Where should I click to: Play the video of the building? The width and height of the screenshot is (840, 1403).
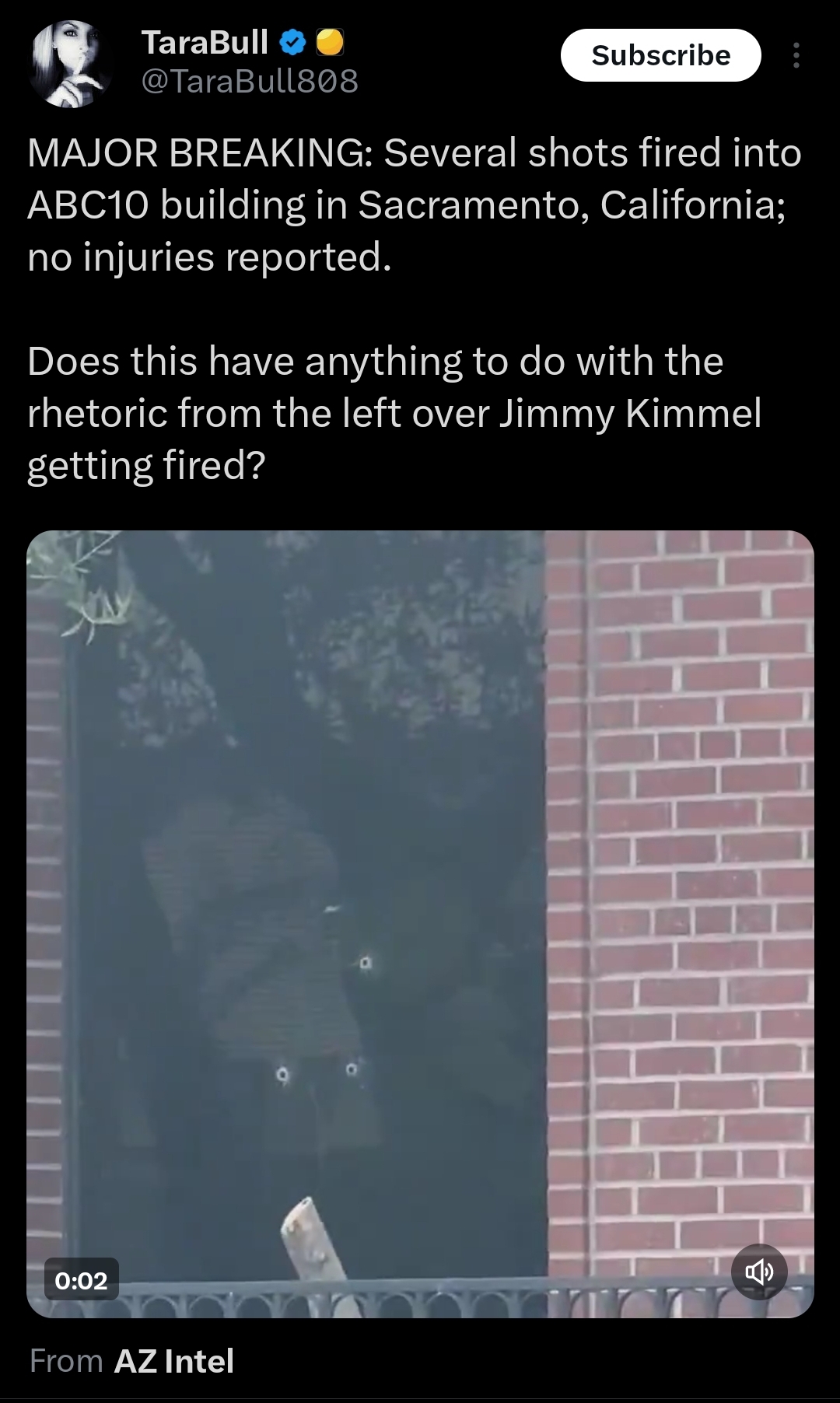pos(420,924)
